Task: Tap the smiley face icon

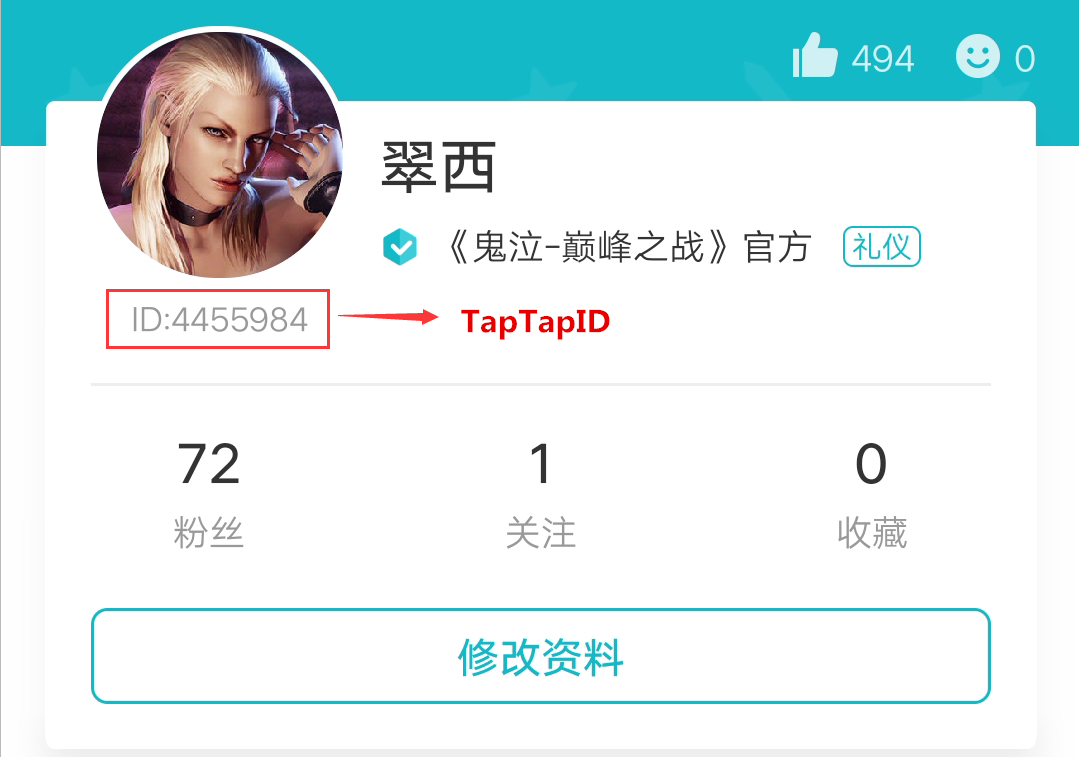Action: [x=977, y=56]
